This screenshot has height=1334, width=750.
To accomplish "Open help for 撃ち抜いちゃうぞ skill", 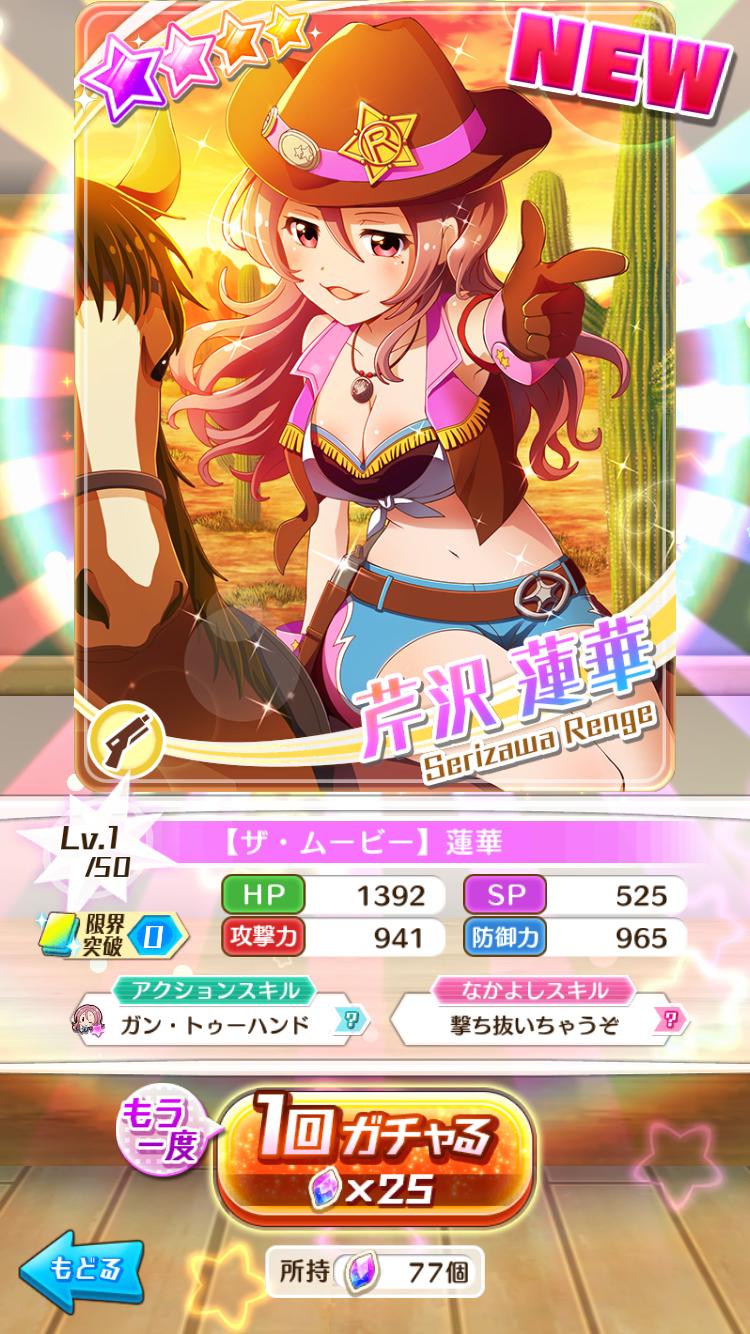I will pos(676,1022).
